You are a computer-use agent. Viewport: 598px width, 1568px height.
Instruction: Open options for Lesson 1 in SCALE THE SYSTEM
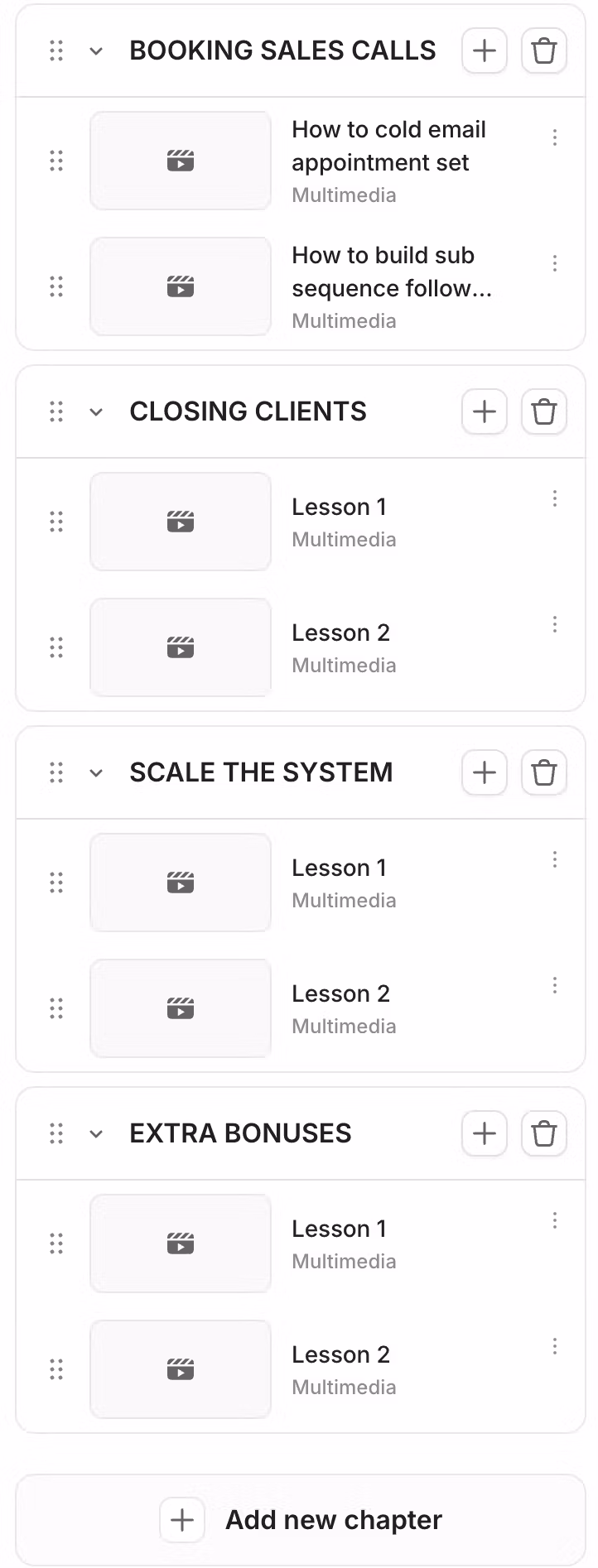(554, 859)
